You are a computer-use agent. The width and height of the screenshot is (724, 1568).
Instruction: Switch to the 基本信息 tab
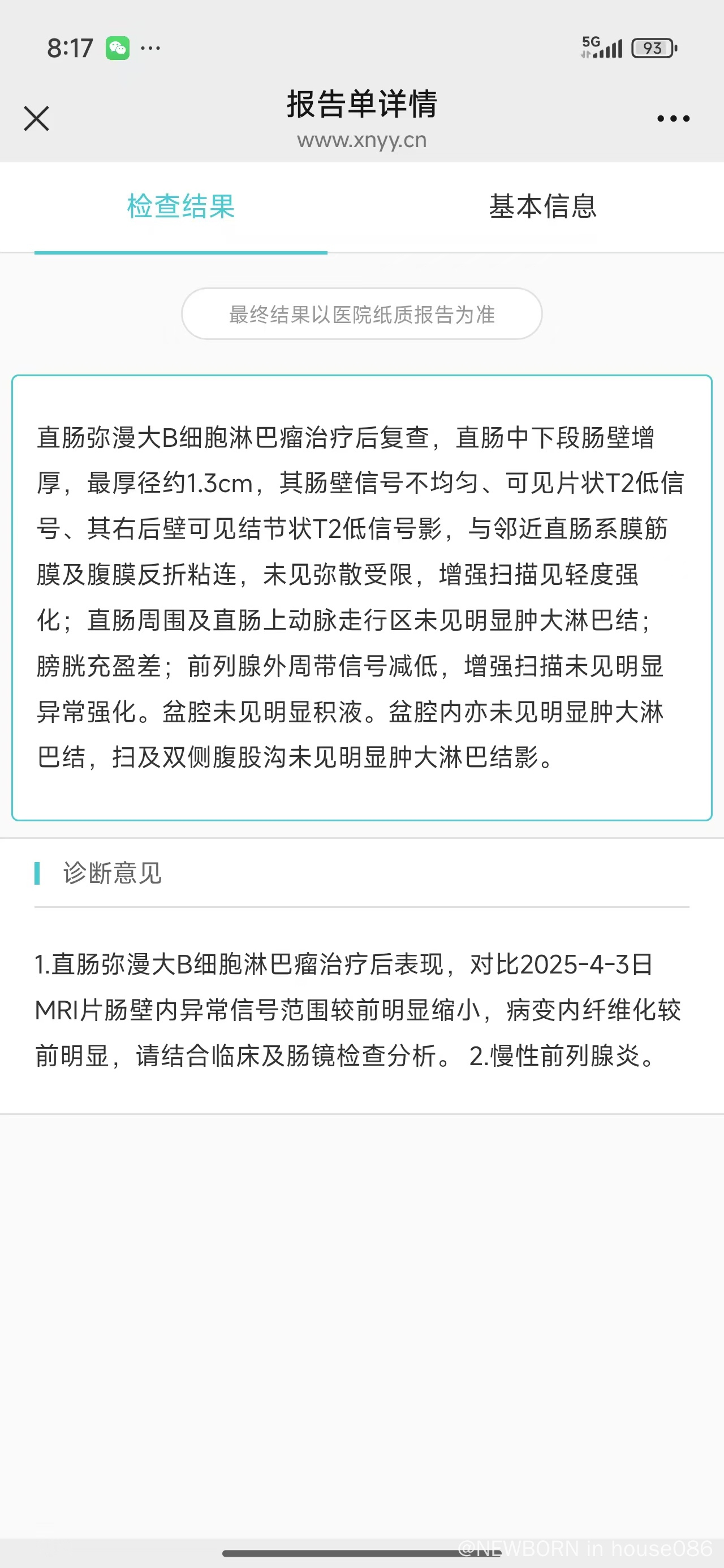542,206
